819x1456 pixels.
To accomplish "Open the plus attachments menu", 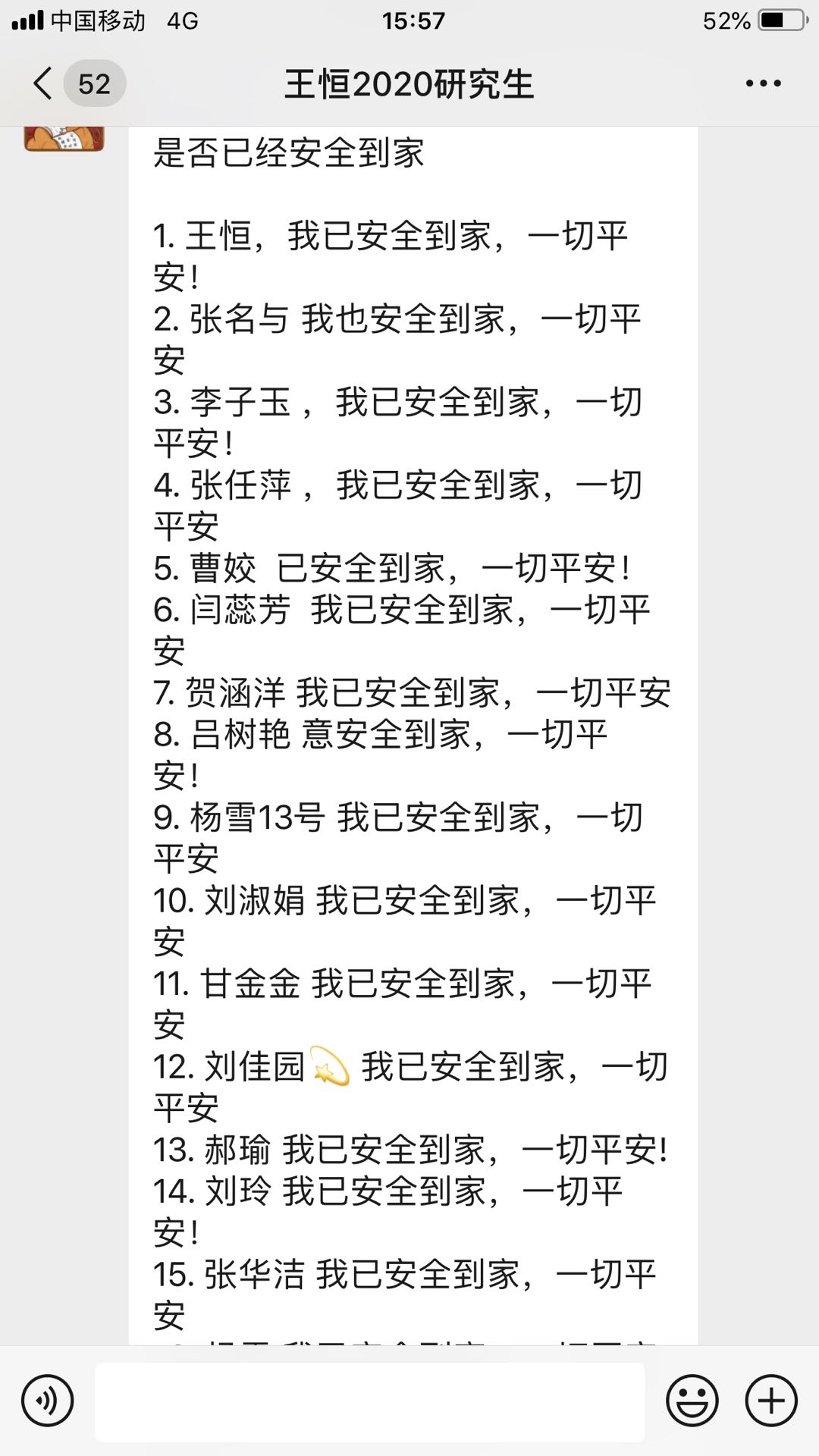I will [771, 1401].
